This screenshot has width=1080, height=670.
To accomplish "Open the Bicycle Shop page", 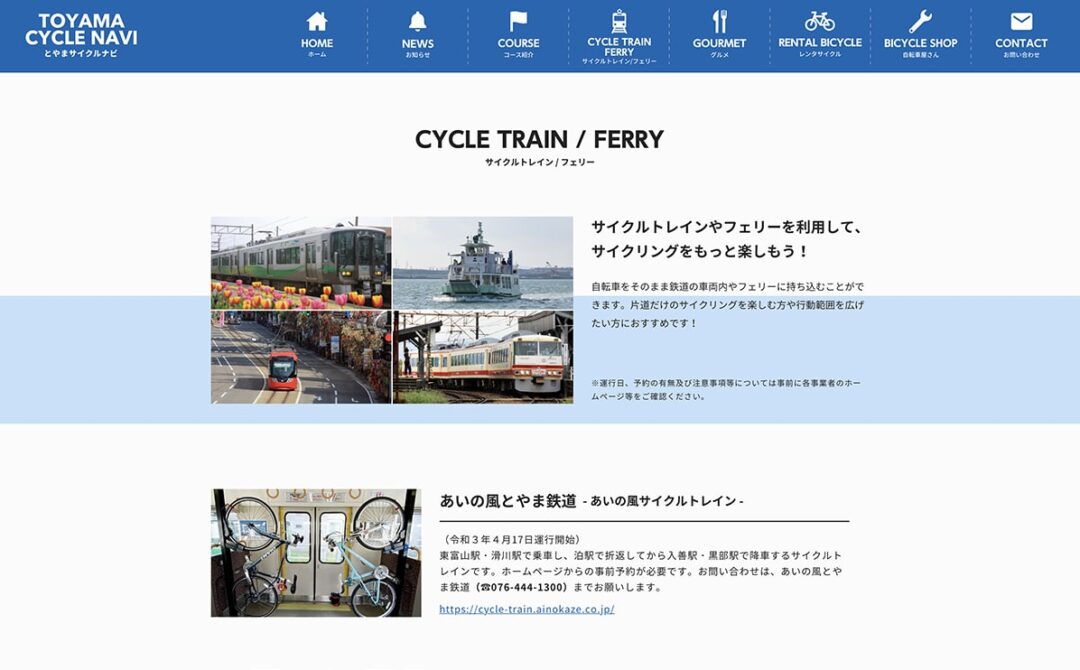I will [x=920, y=35].
